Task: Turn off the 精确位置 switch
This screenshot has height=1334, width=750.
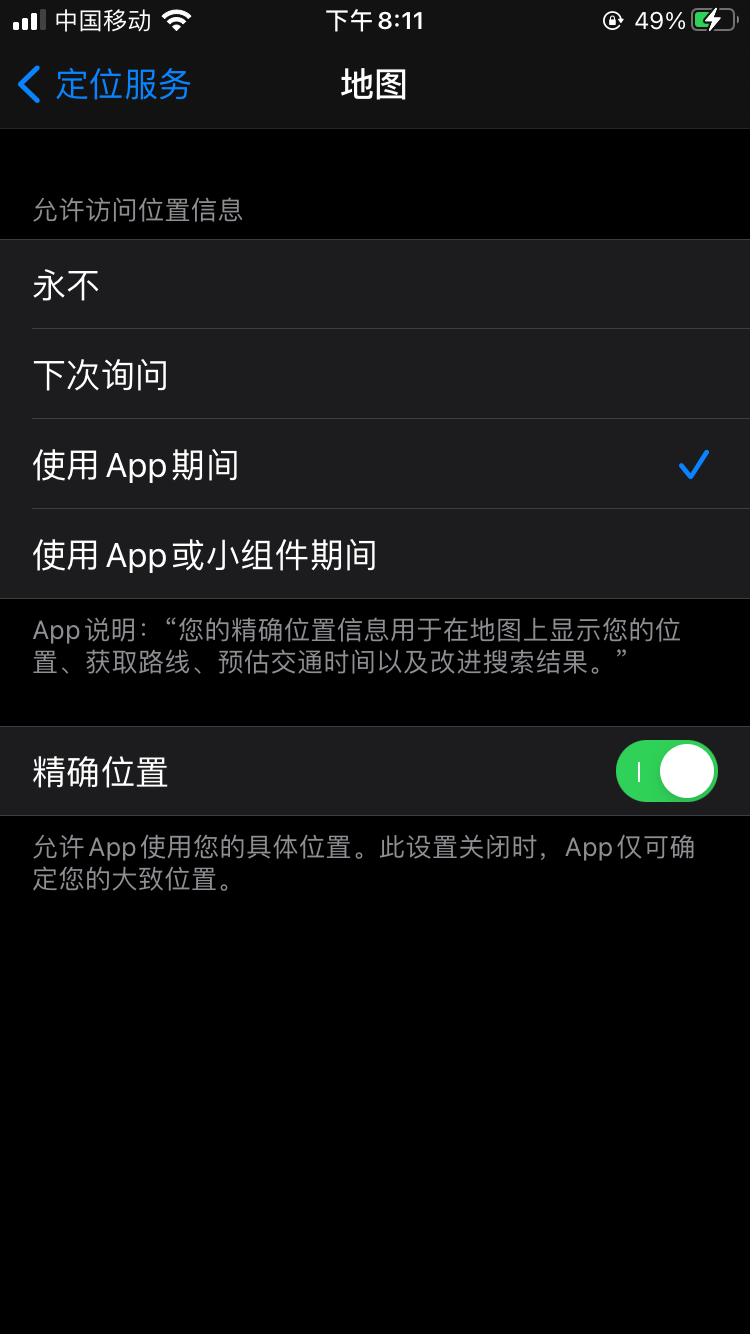Action: [666, 771]
